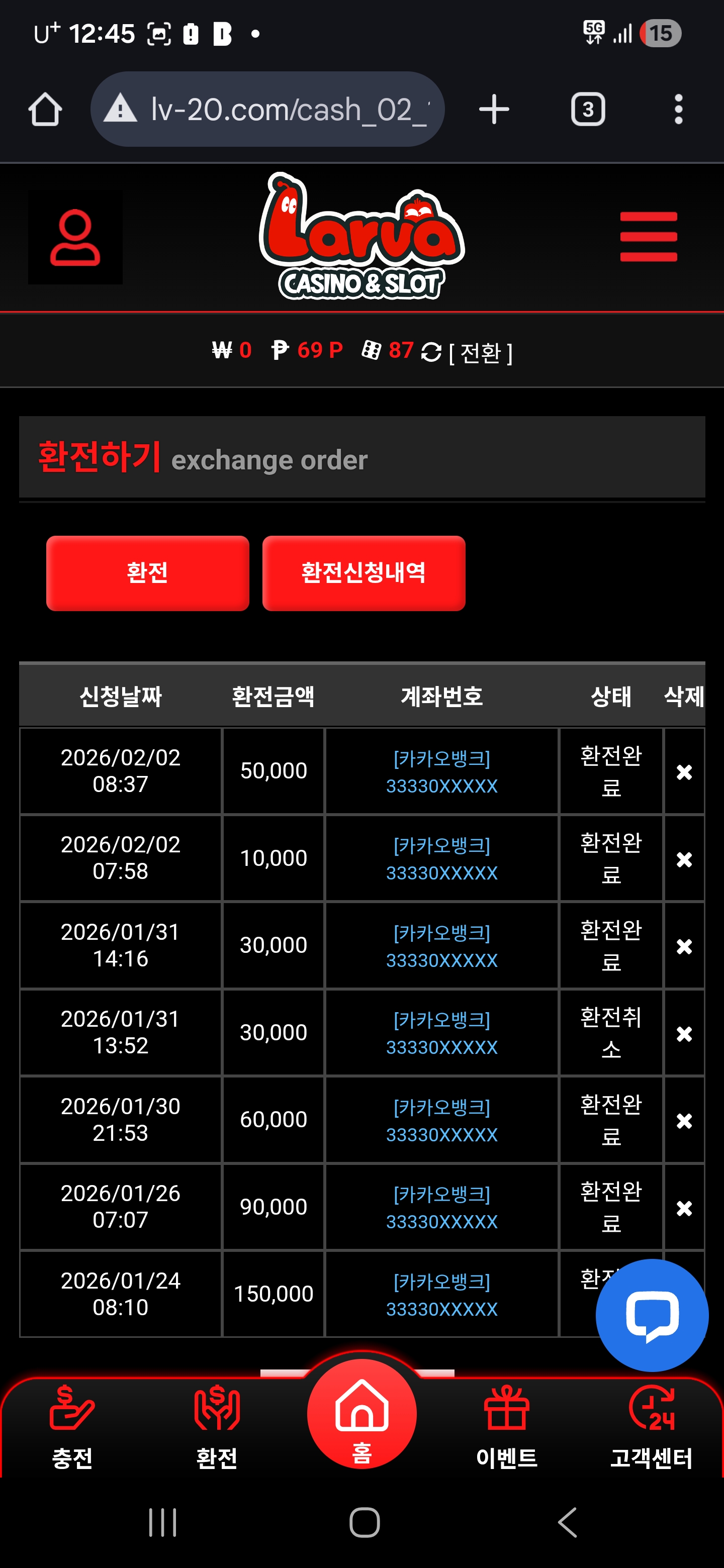Viewport: 724px width, 1568px height.
Task: Delete the 2026/02/02 07:58 entry
Action: tap(684, 859)
